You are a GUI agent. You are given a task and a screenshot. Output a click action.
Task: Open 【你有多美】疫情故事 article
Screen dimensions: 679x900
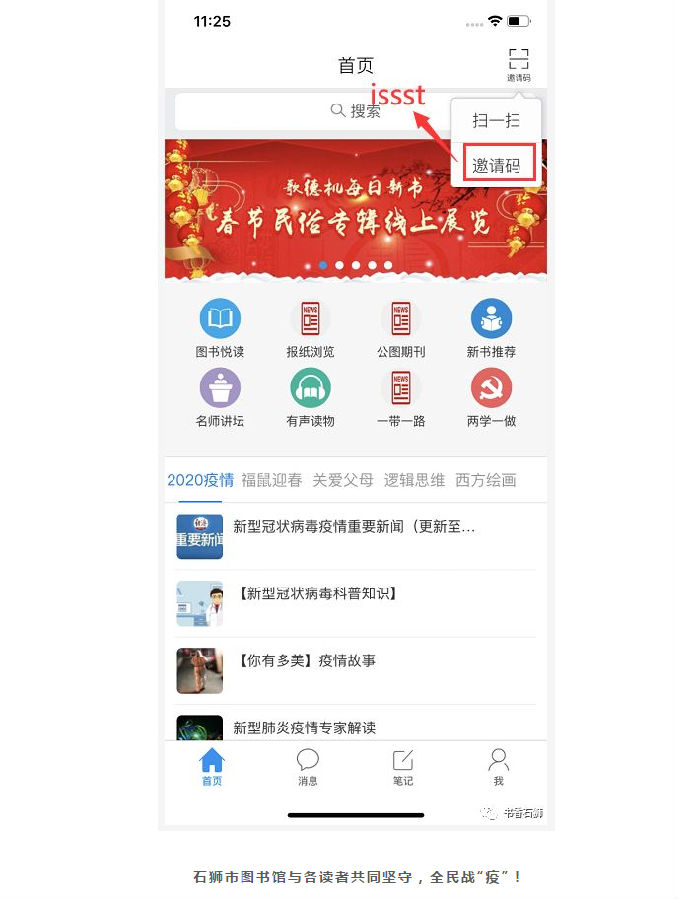click(x=306, y=661)
